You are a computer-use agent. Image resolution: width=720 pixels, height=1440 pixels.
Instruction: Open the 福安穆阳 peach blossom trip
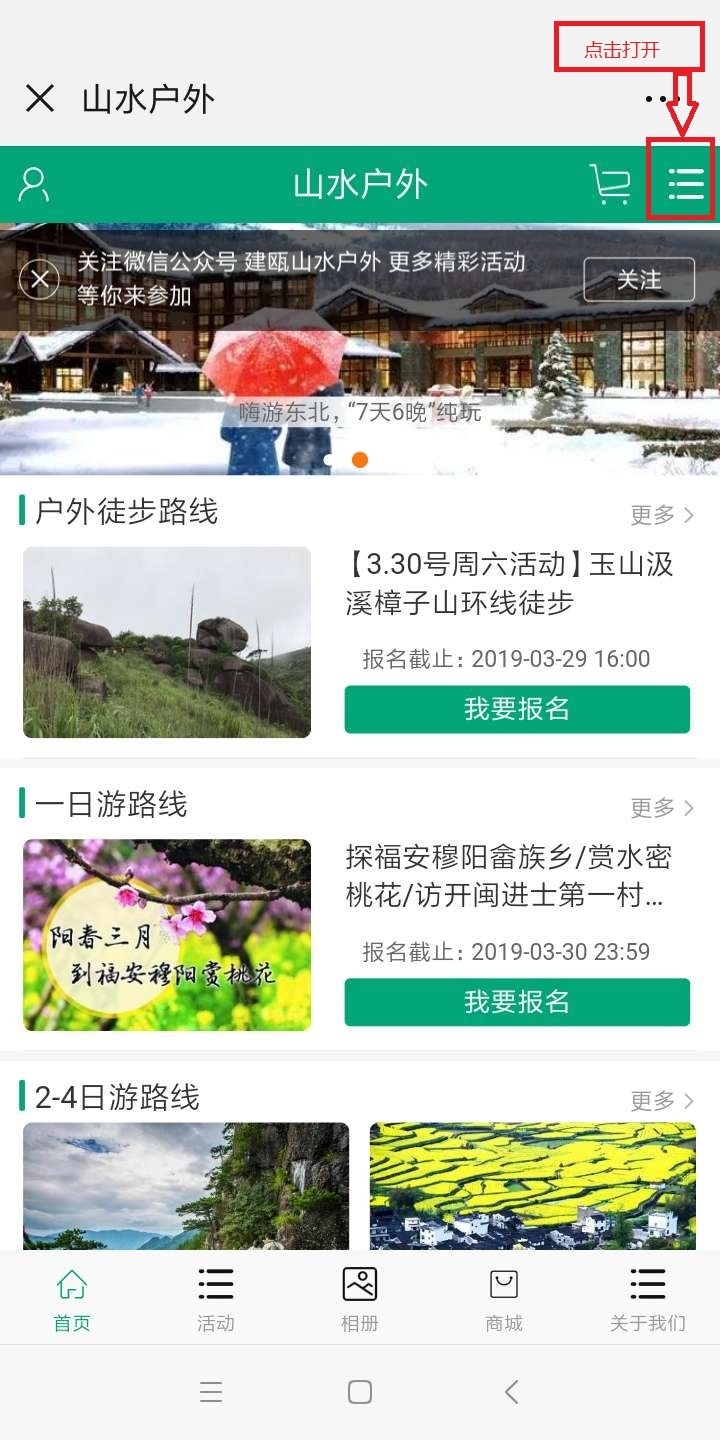[167, 934]
